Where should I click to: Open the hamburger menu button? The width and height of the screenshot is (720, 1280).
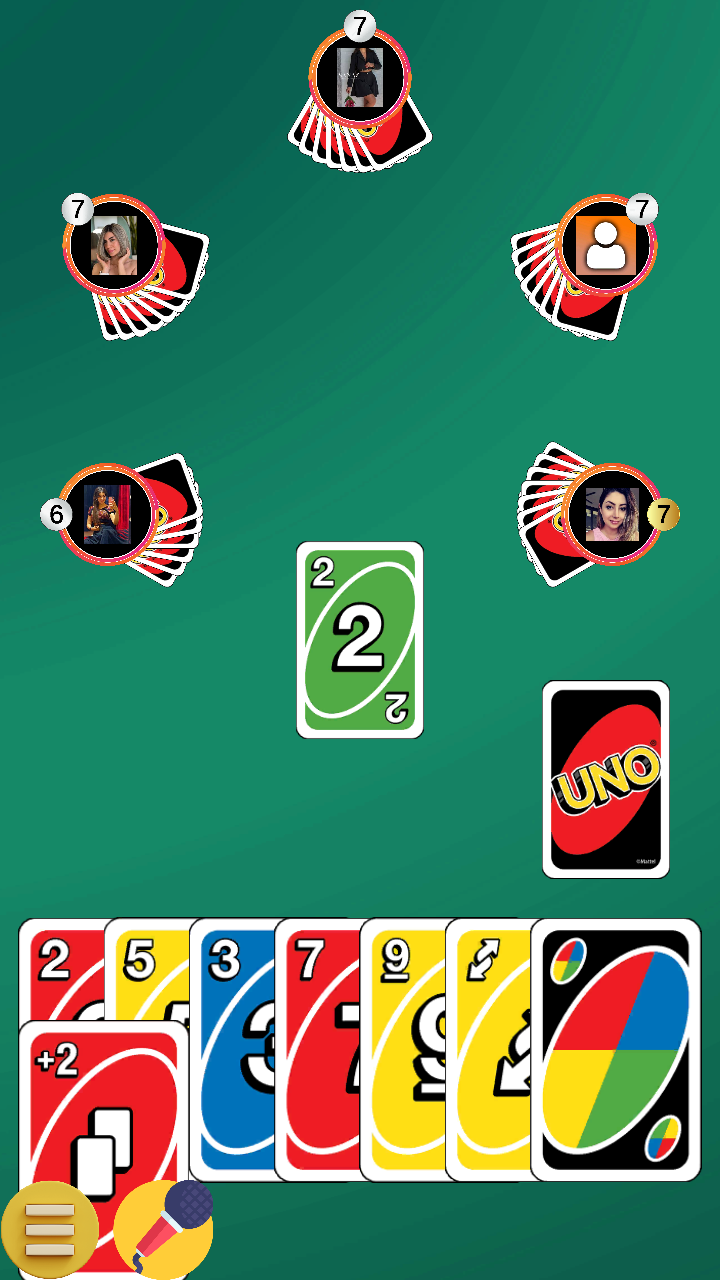click(49, 1230)
